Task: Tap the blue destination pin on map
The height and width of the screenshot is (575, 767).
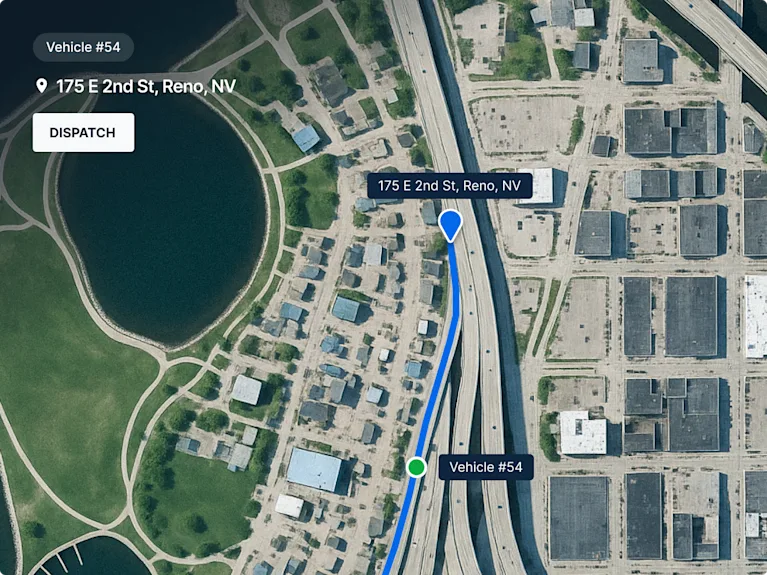Action: 451,223
